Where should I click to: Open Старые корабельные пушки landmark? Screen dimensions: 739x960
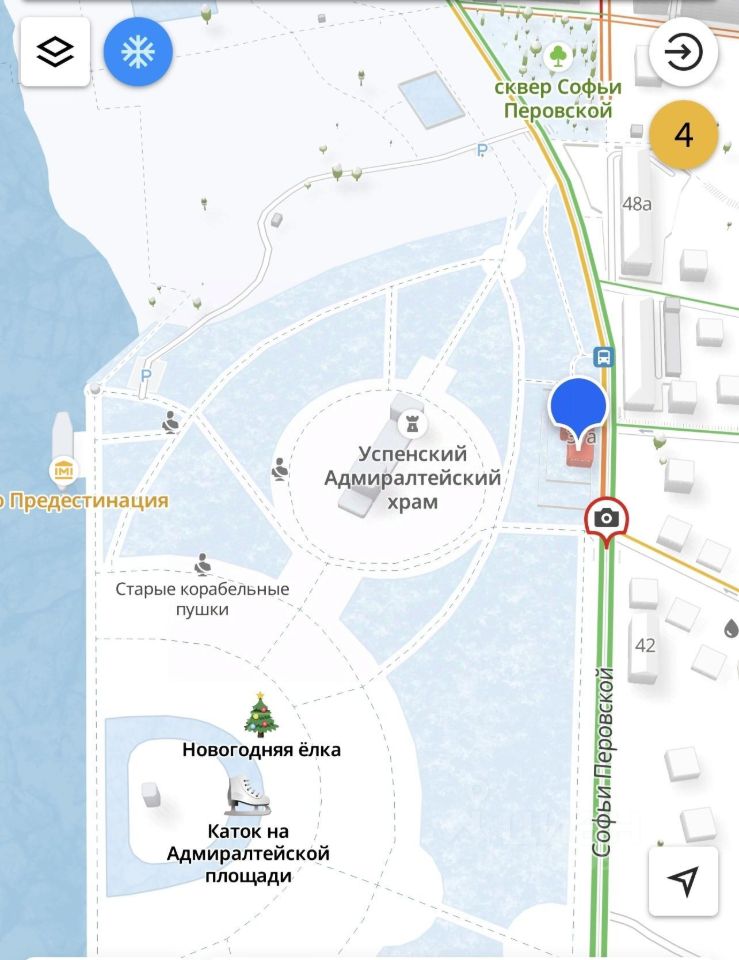[203, 565]
